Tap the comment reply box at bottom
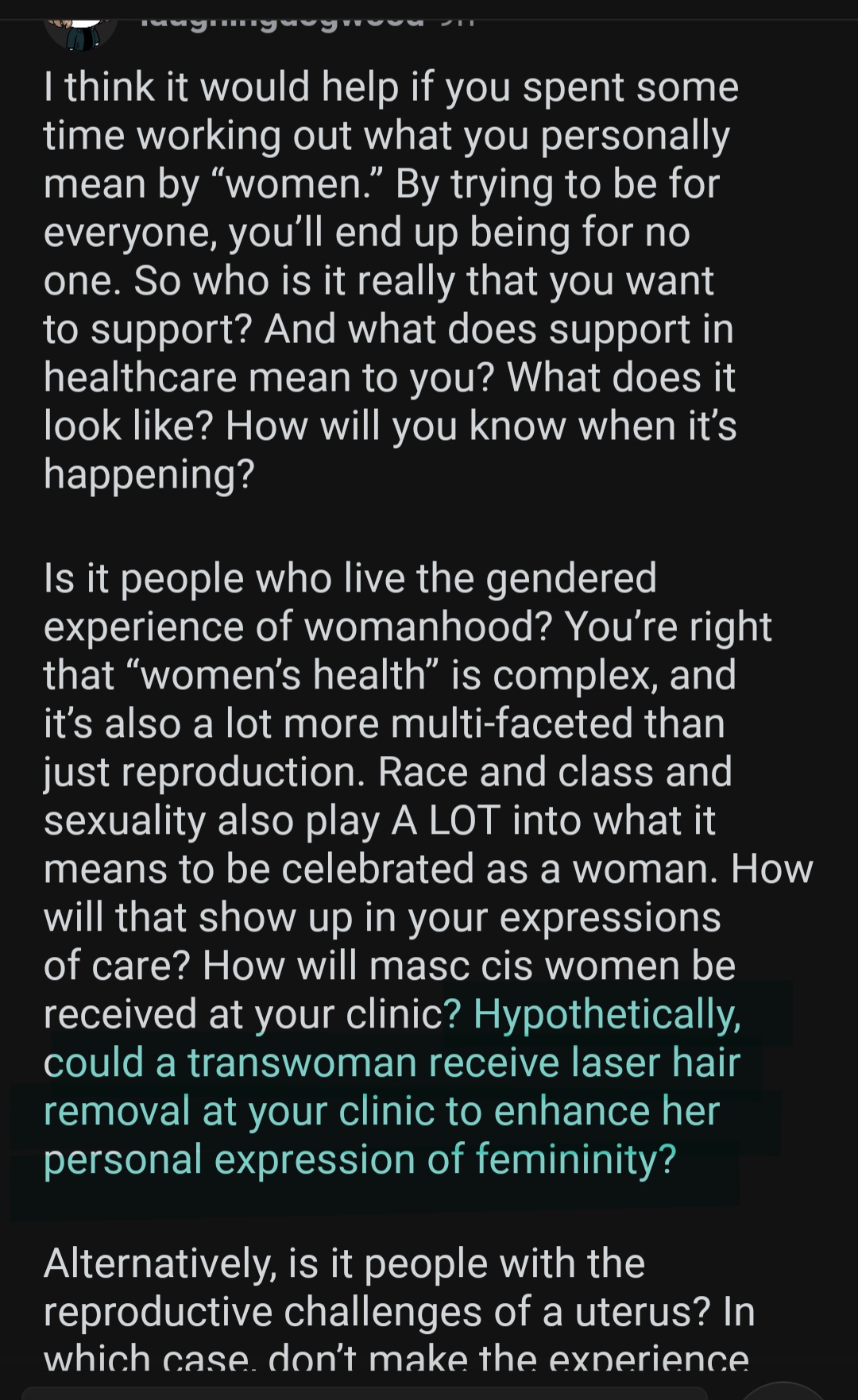This screenshot has width=858, height=1400. tap(364, 1393)
